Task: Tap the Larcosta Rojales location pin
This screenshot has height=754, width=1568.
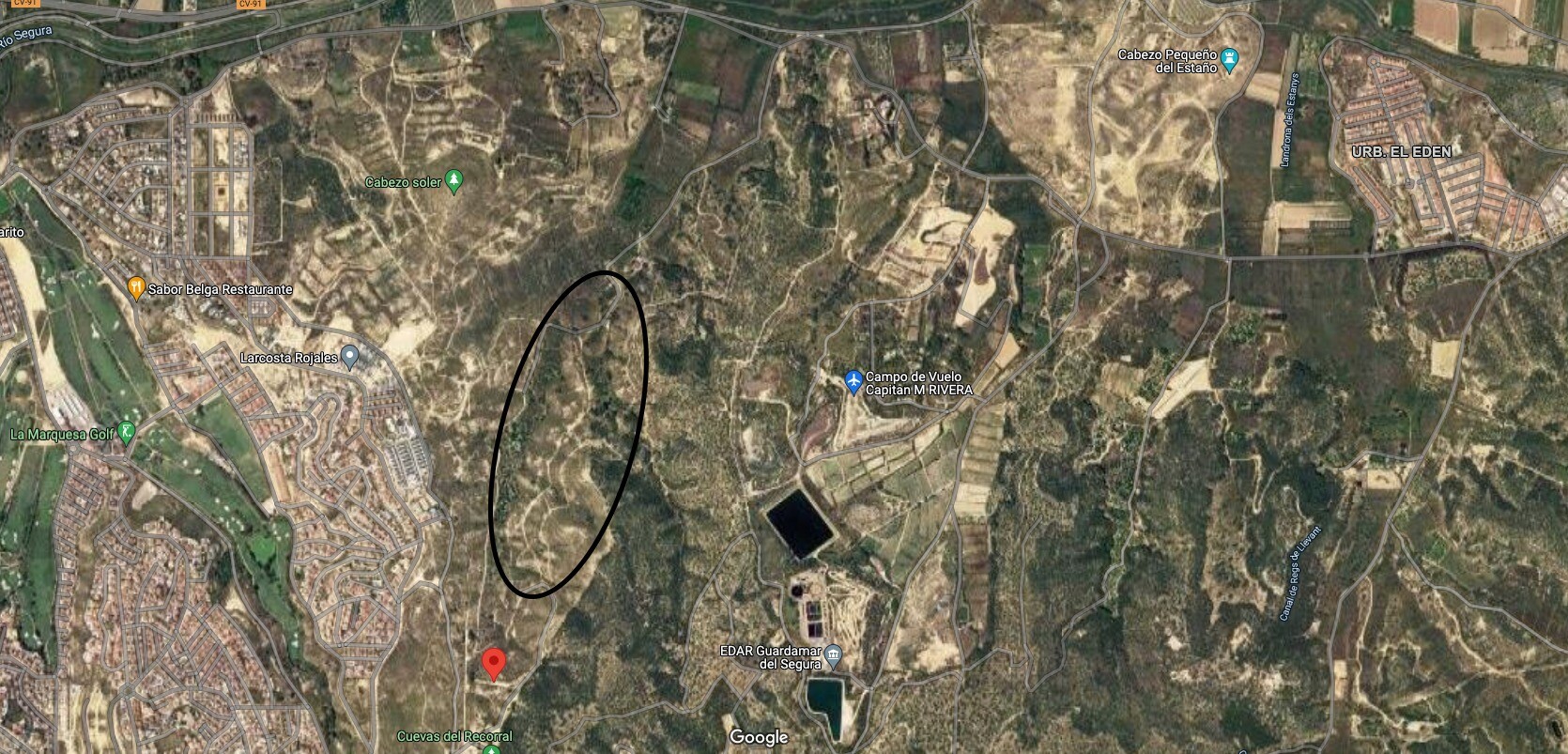Action: (350, 357)
